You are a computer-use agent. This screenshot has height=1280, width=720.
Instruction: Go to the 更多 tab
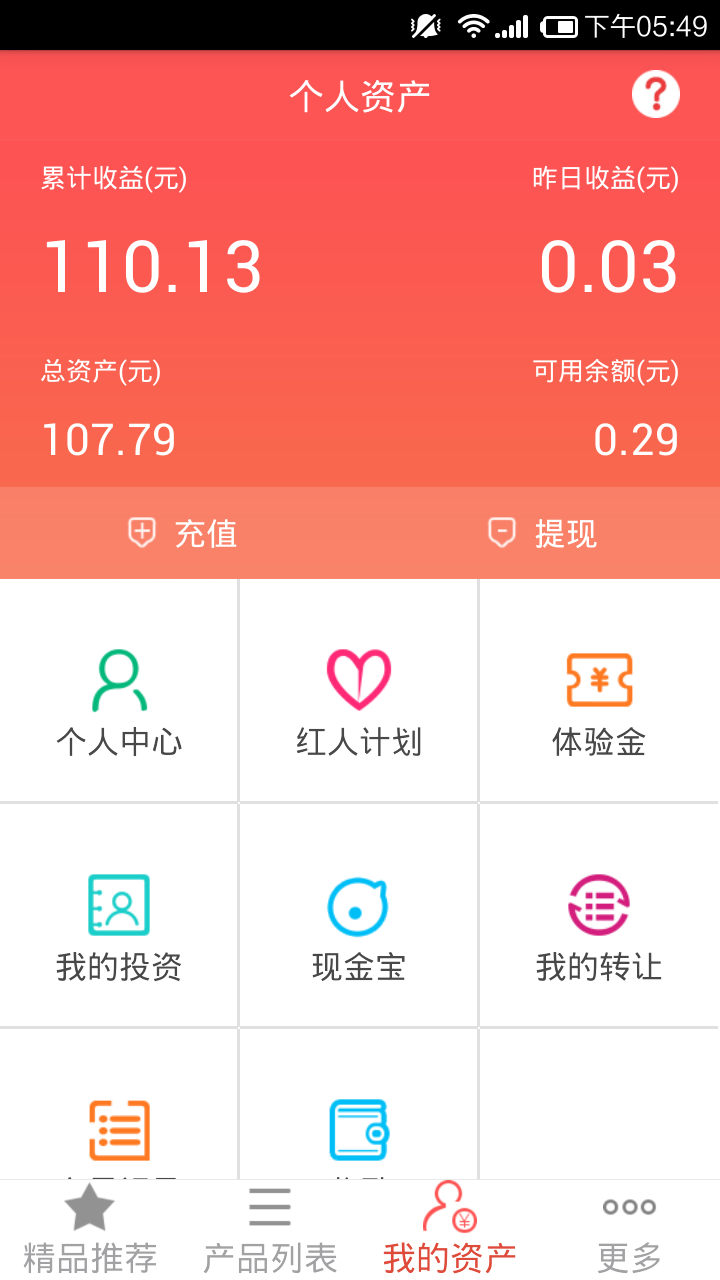630,1230
